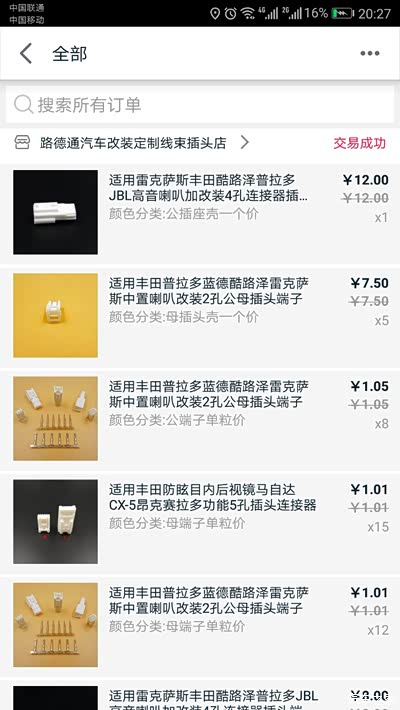Open the ¥12.00 JBL 4孔连接器 order item
The image size is (400, 710).
[x=200, y=212]
